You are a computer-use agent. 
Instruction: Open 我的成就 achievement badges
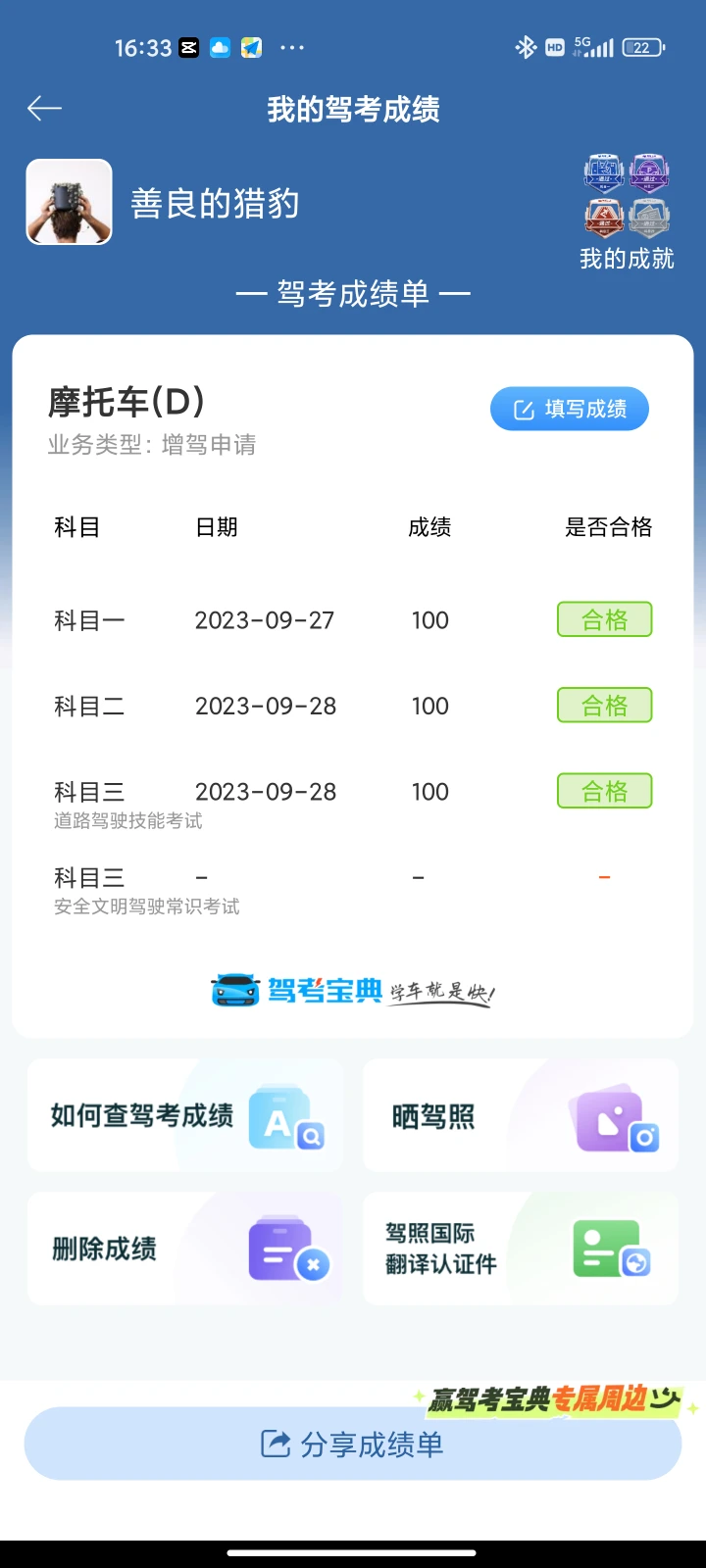coord(627,212)
